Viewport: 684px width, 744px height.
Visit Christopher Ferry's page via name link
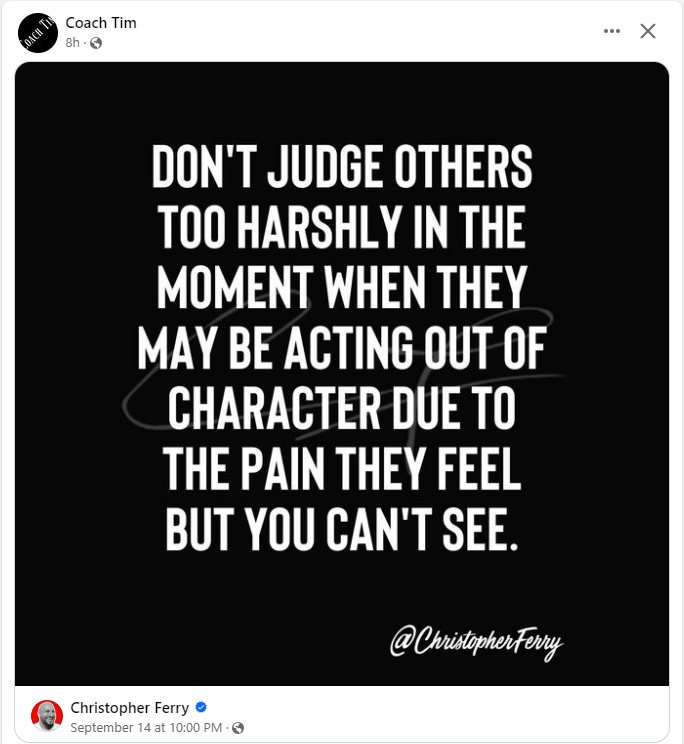[129, 708]
